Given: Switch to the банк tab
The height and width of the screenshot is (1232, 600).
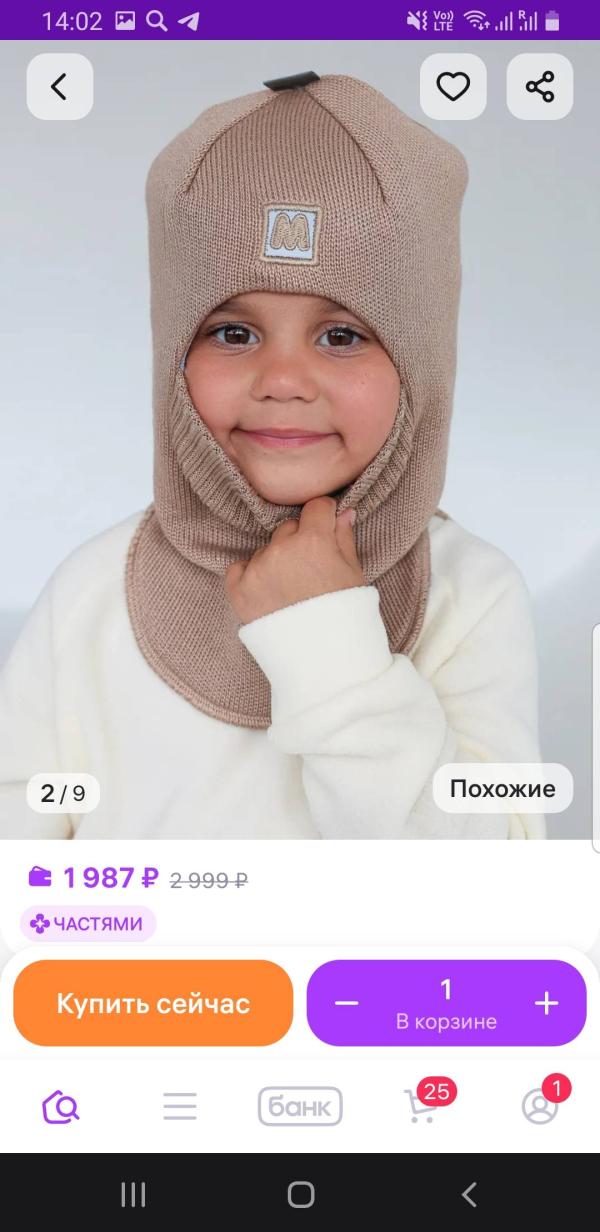Looking at the screenshot, I should [300, 1106].
